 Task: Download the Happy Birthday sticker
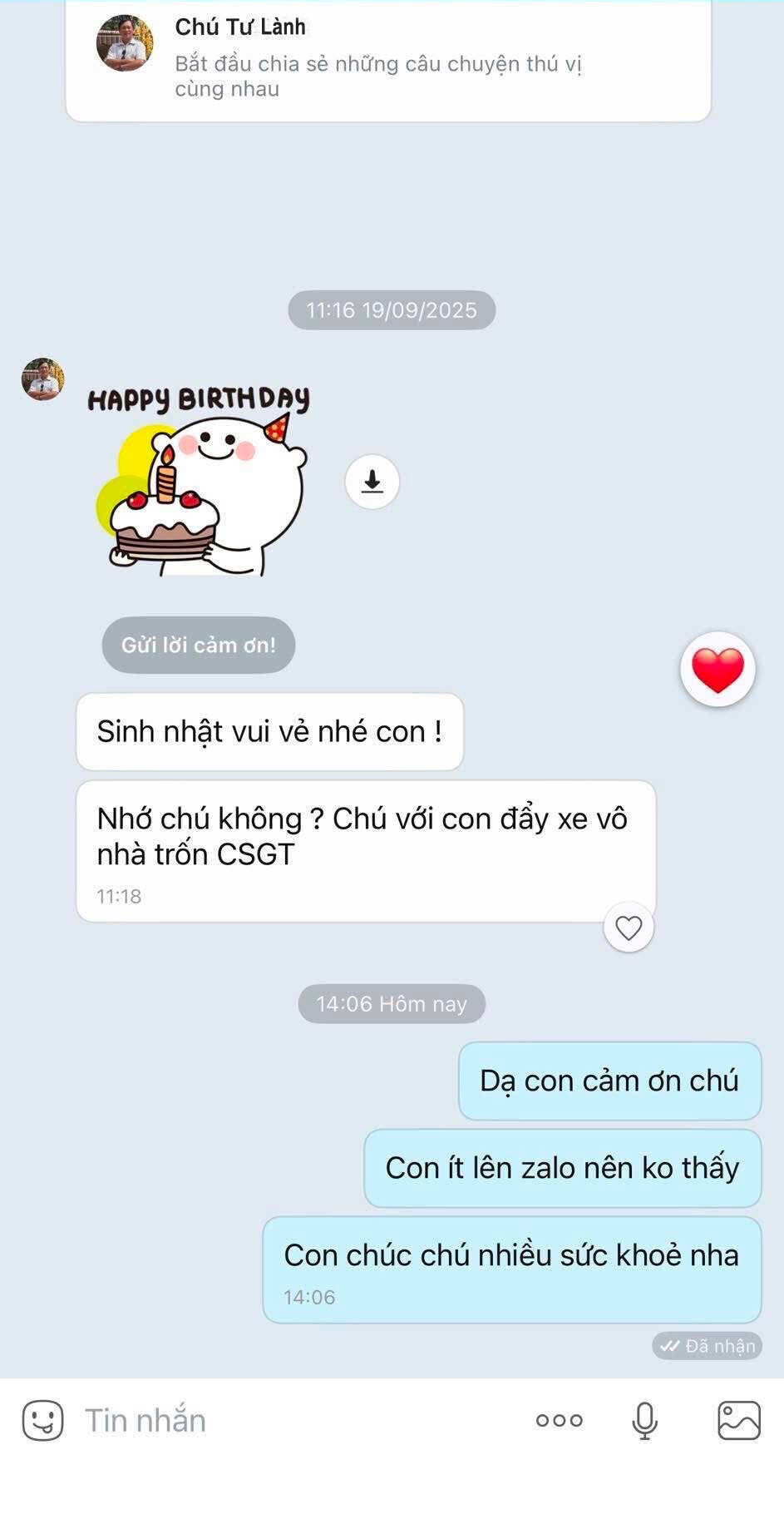[372, 482]
